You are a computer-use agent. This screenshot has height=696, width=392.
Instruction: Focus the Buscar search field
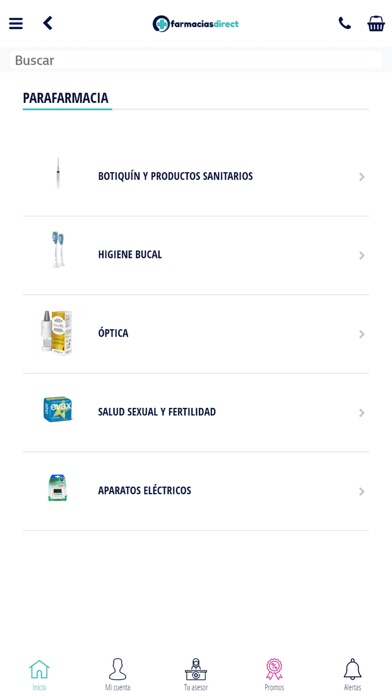[196, 60]
